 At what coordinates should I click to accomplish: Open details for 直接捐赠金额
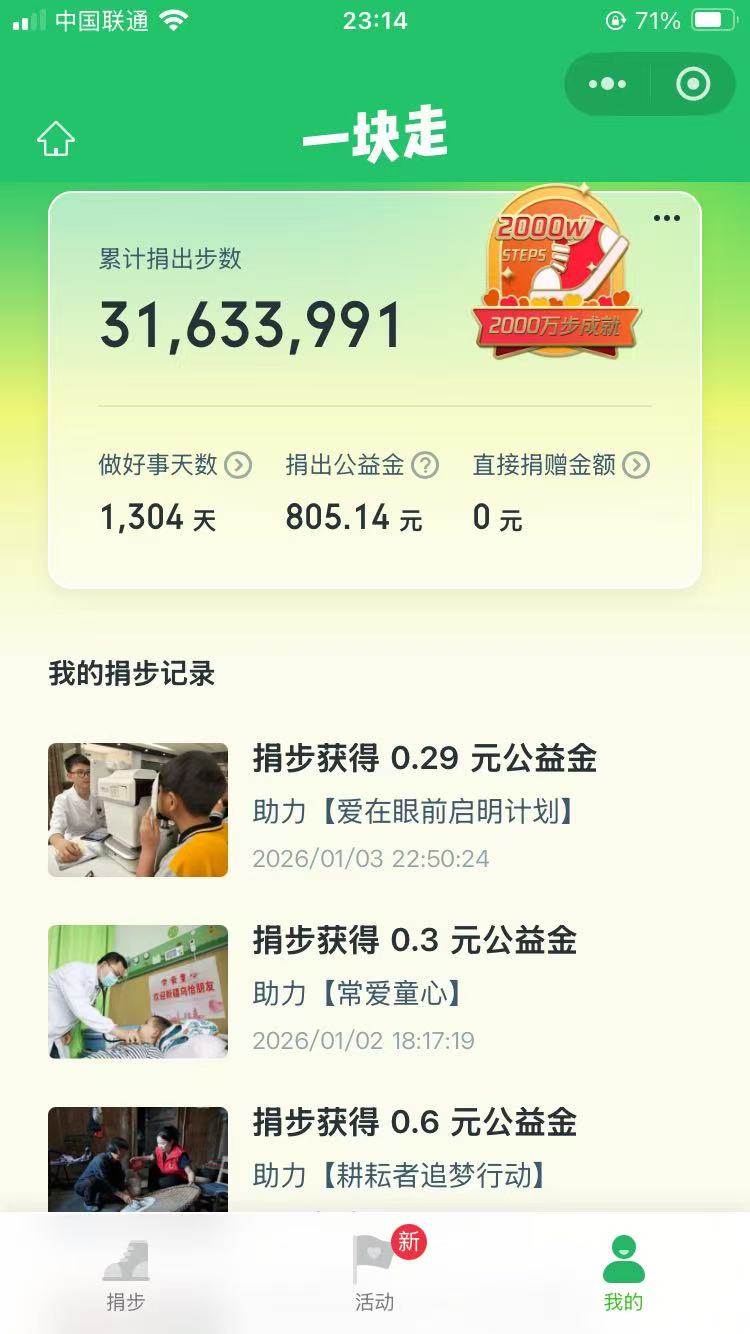coord(636,465)
